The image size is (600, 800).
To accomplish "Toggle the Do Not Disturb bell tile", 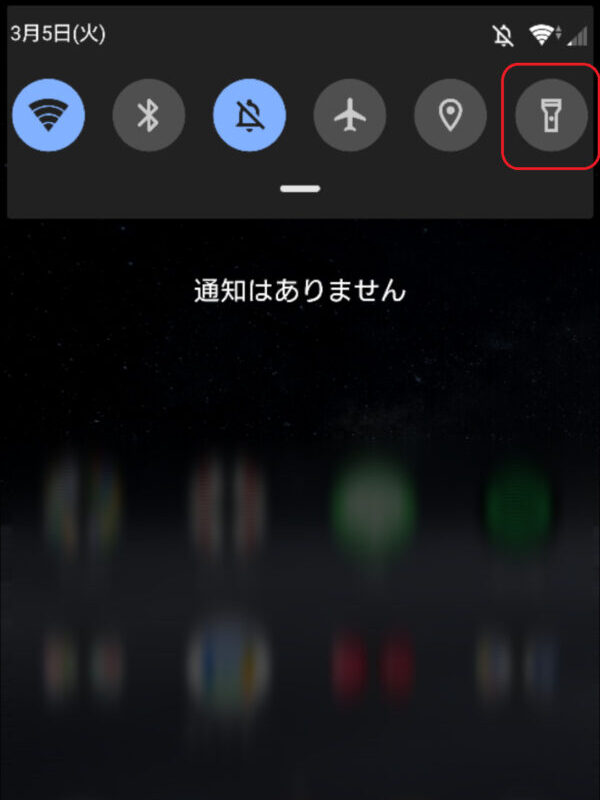I will tap(249, 117).
